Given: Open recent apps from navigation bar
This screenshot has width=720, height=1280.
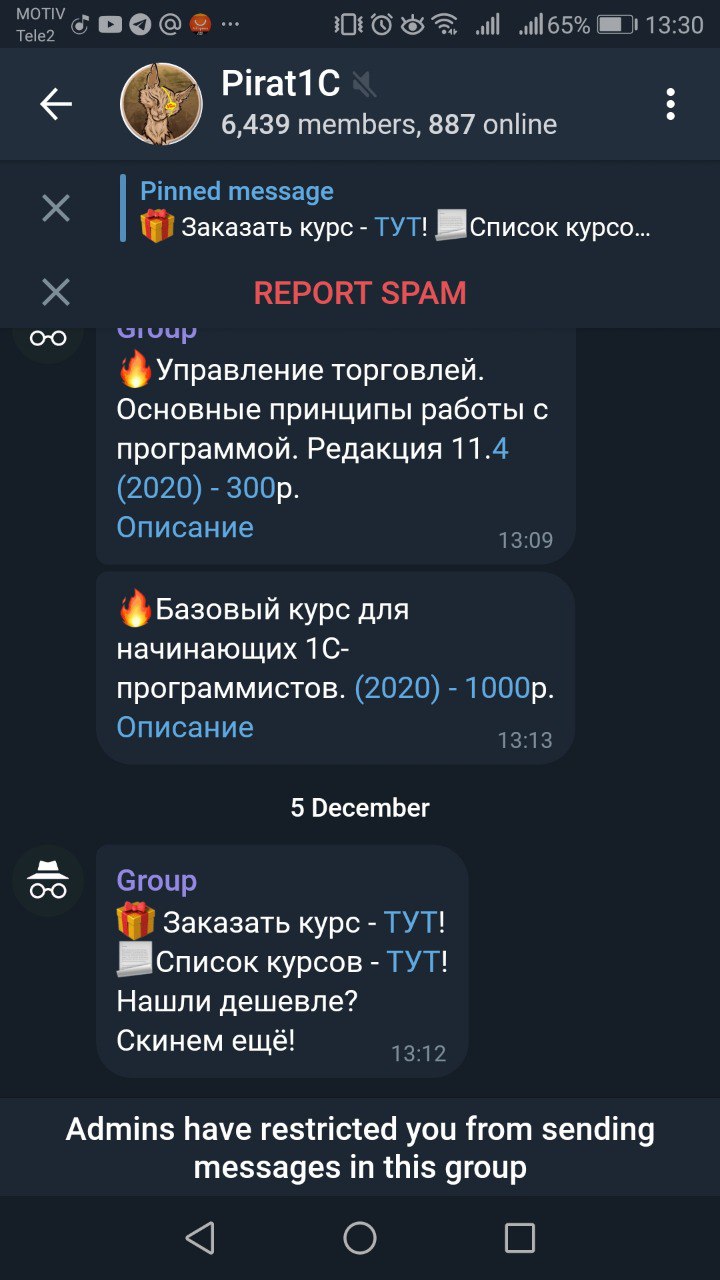Looking at the screenshot, I should pos(519,1238).
